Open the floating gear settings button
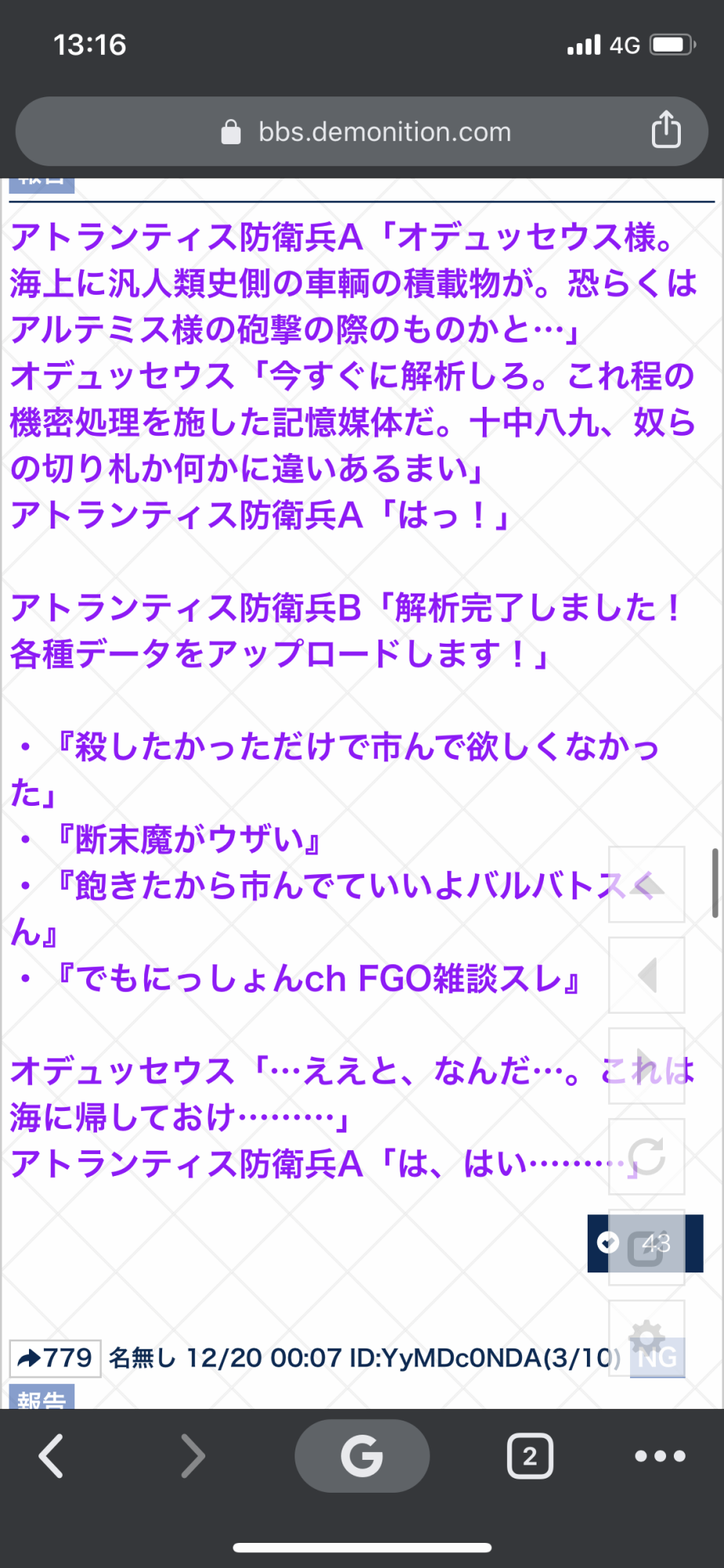724x1568 pixels. [x=646, y=1338]
